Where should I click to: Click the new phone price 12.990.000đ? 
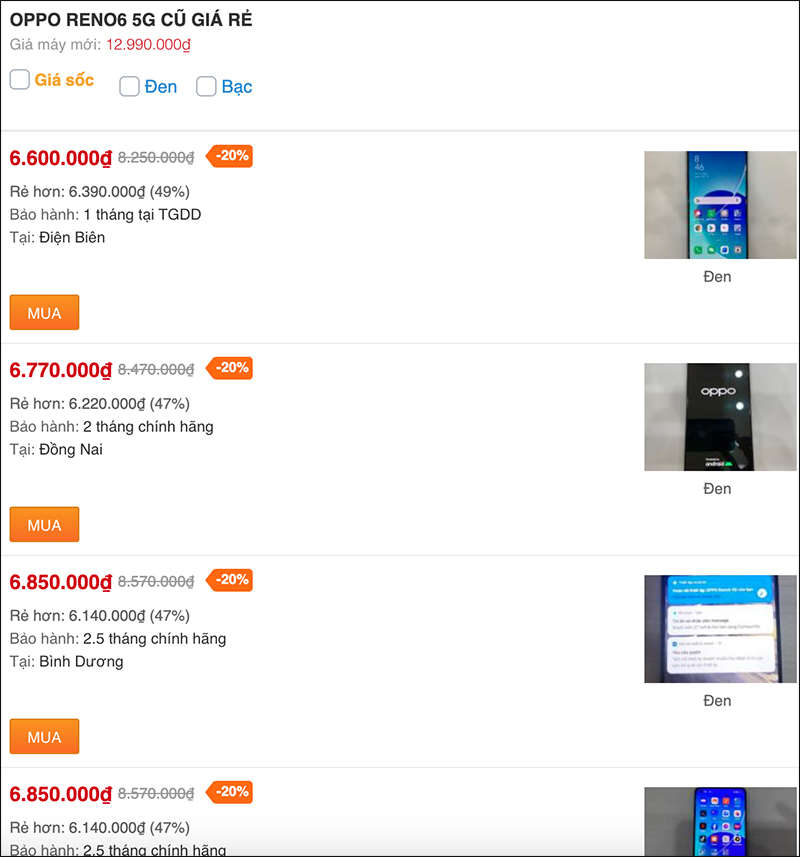coord(148,44)
